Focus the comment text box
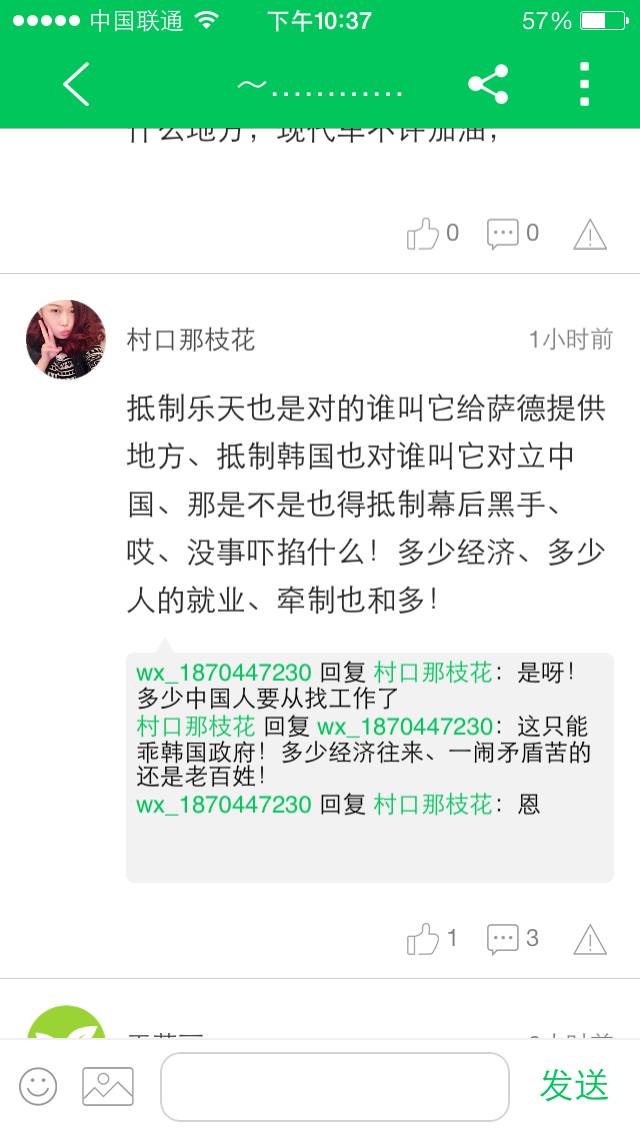The width and height of the screenshot is (640, 1136). (x=334, y=1086)
